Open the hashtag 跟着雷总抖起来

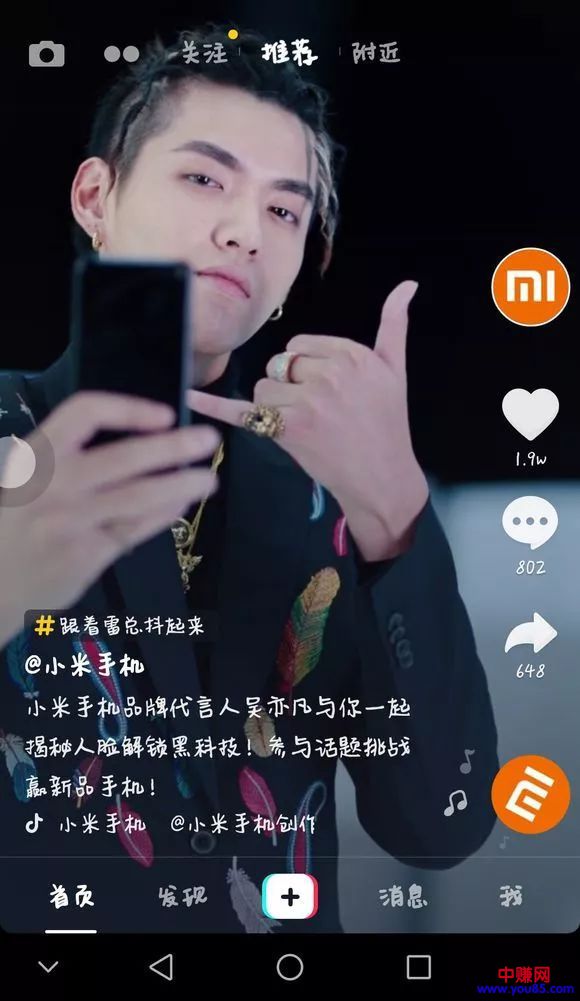click(x=121, y=626)
